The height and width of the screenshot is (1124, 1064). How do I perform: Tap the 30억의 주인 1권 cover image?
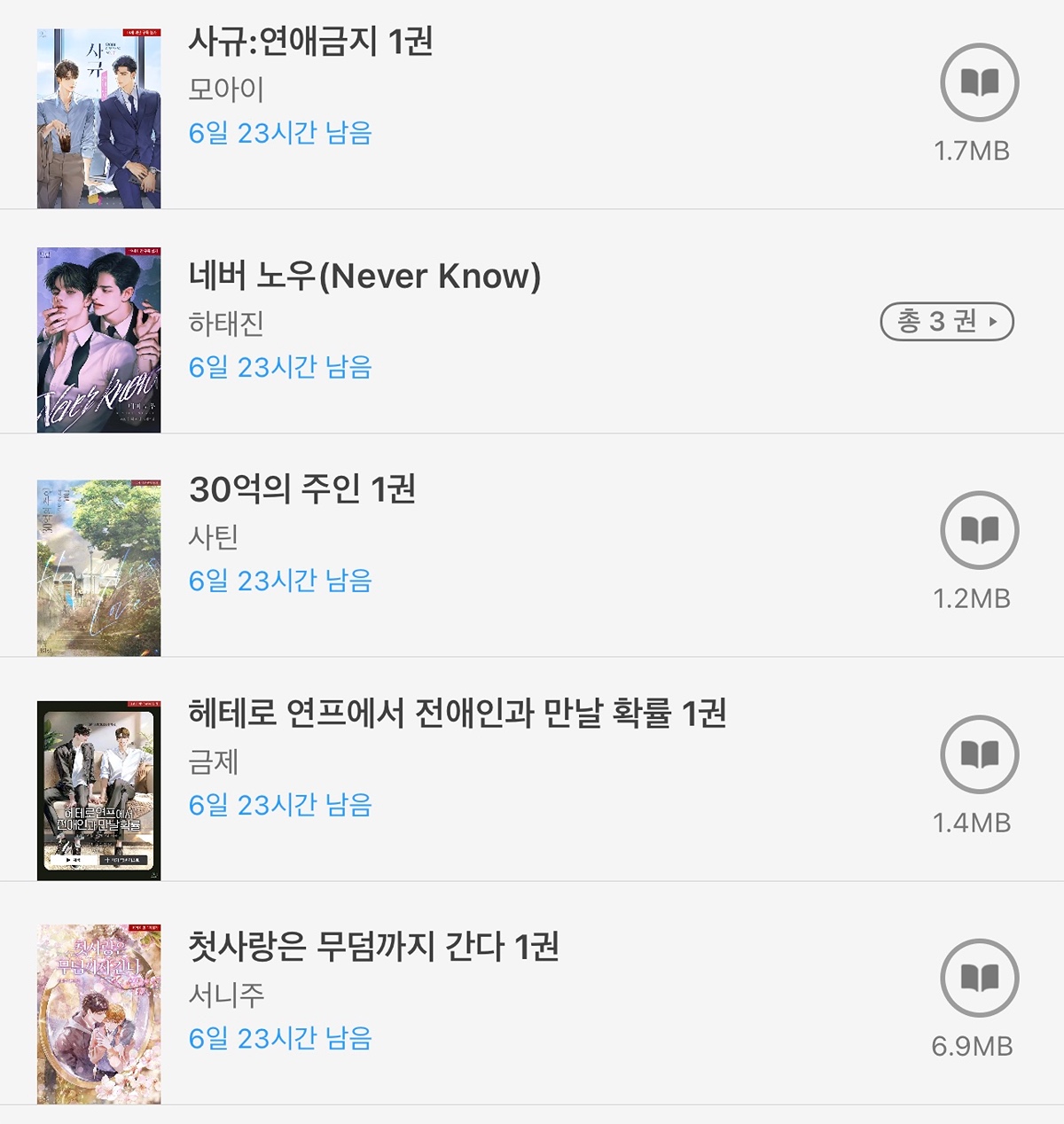click(x=98, y=567)
